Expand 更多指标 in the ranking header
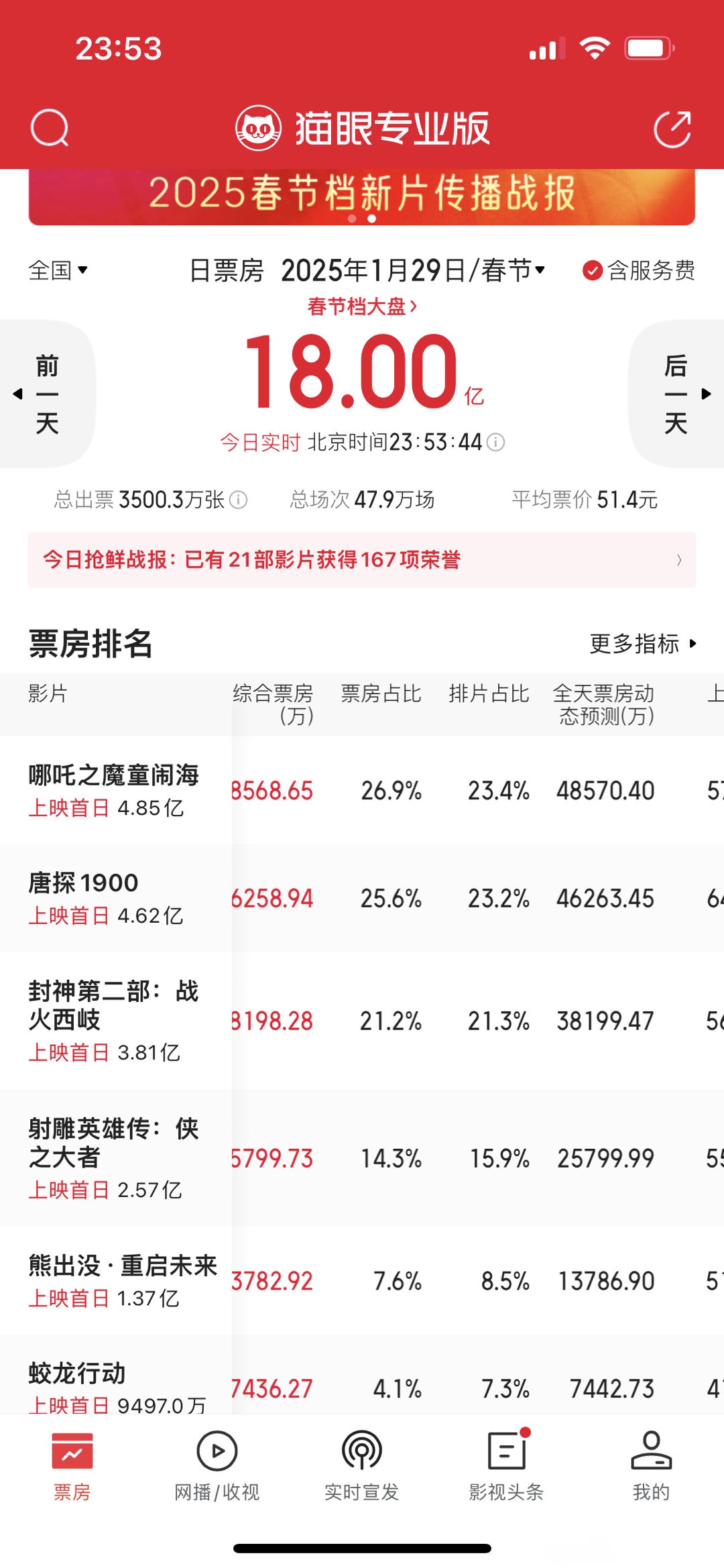This screenshot has width=724, height=1568. click(x=642, y=645)
